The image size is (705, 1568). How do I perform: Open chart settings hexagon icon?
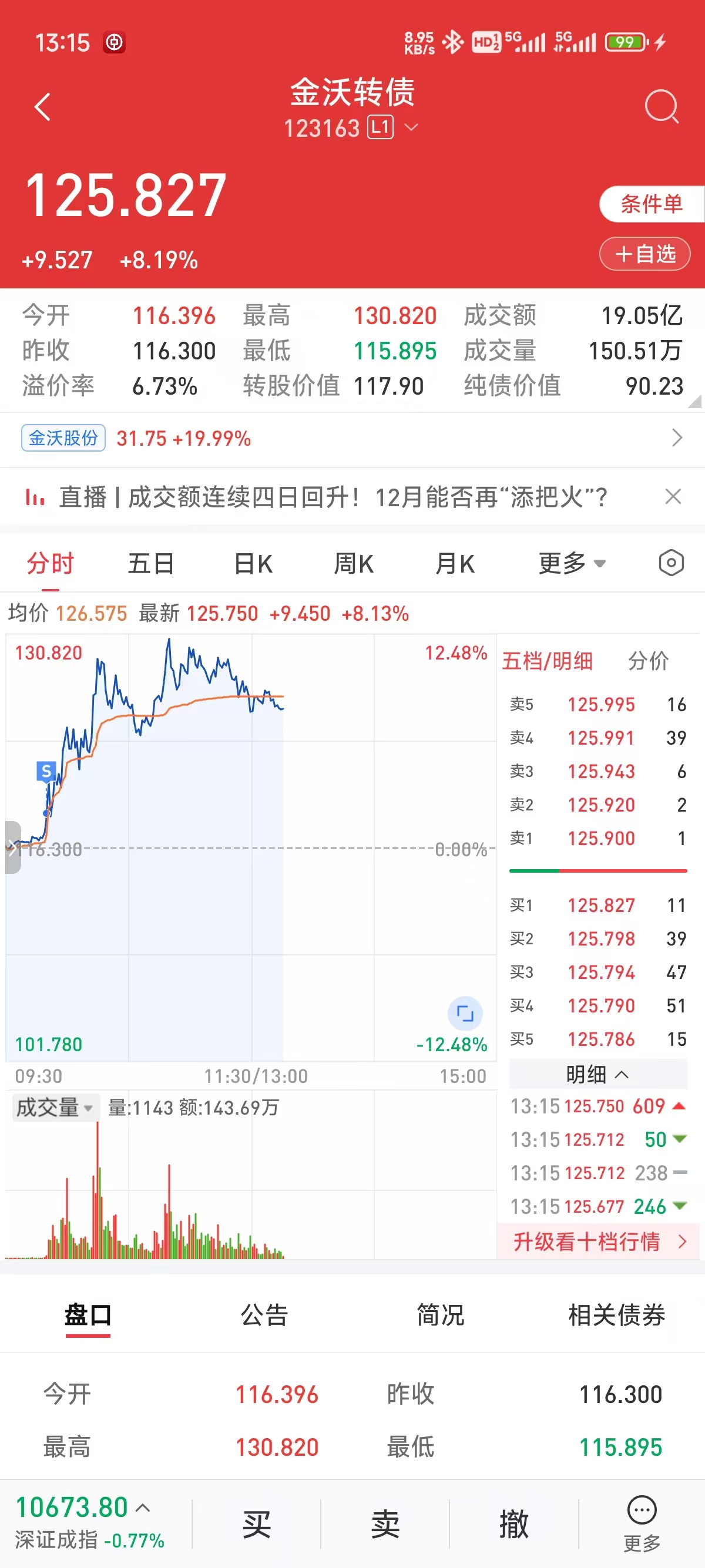(x=671, y=563)
